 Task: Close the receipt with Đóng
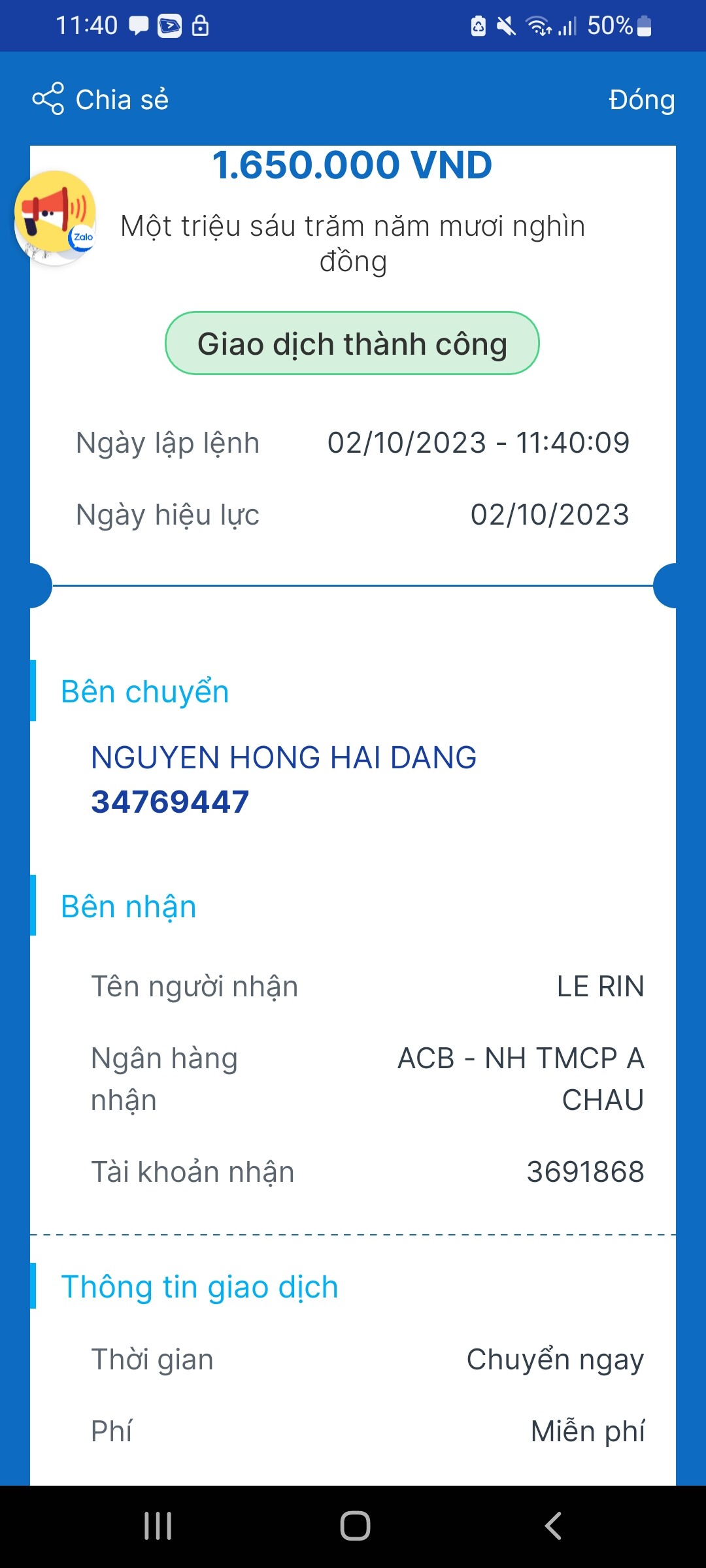tap(641, 100)
